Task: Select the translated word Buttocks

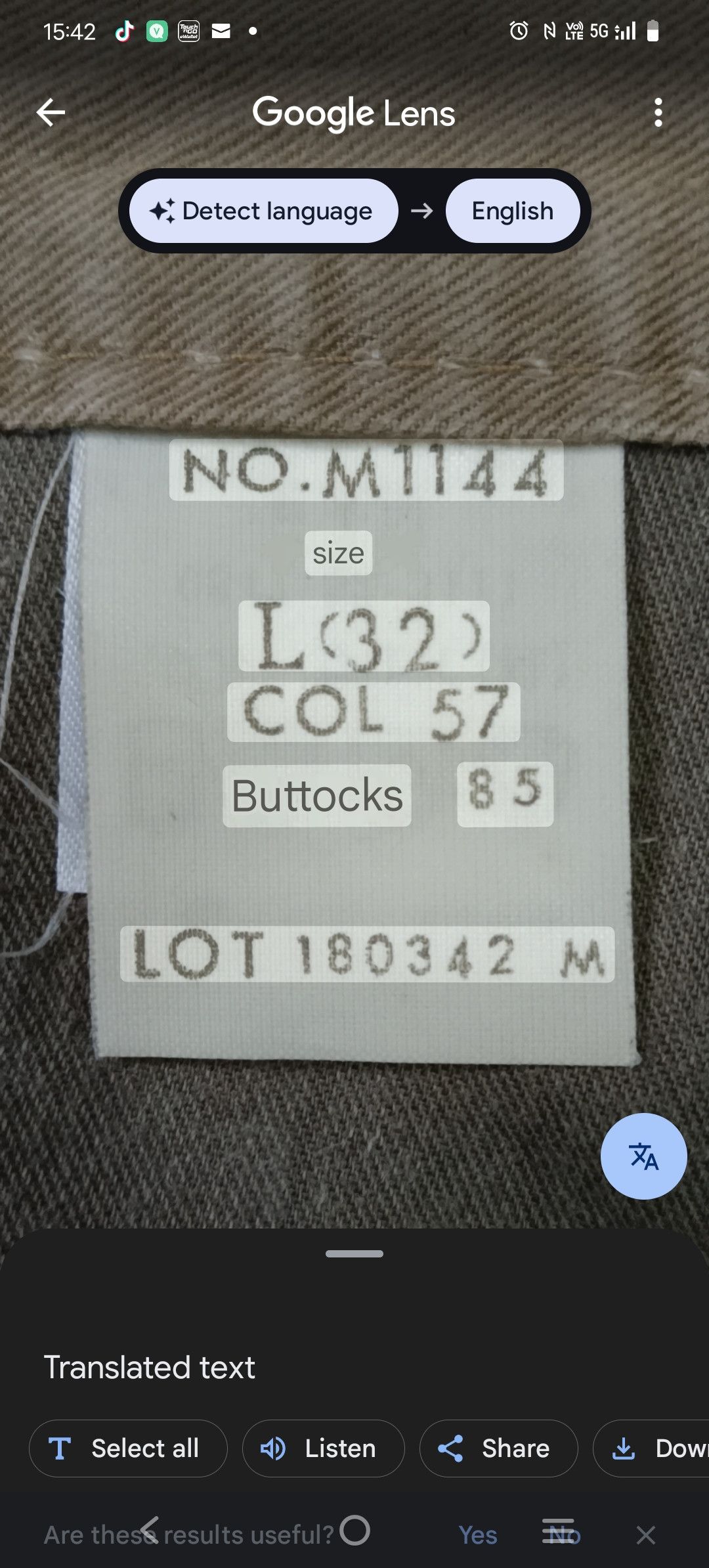Action: 317,795
